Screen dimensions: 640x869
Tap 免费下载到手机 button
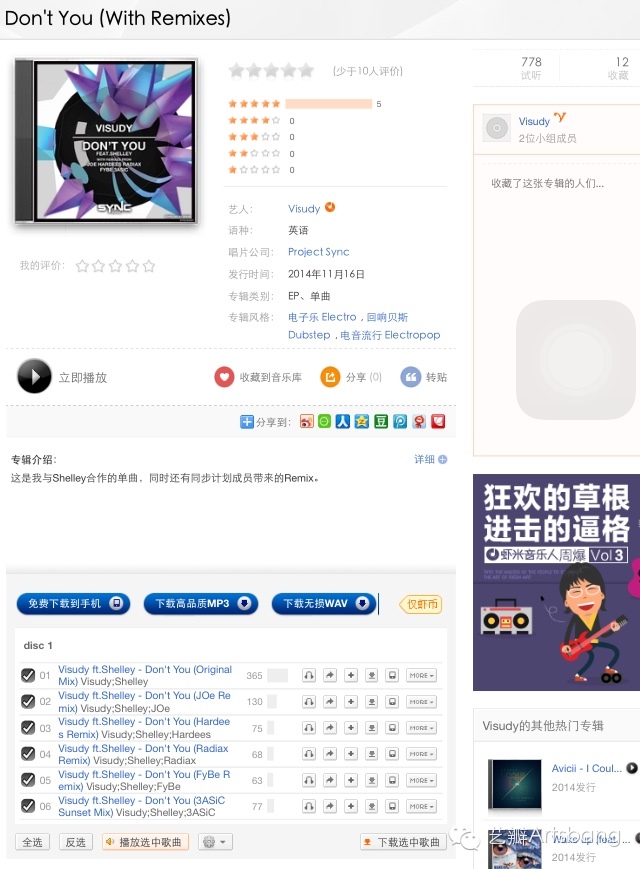[74, 604]
